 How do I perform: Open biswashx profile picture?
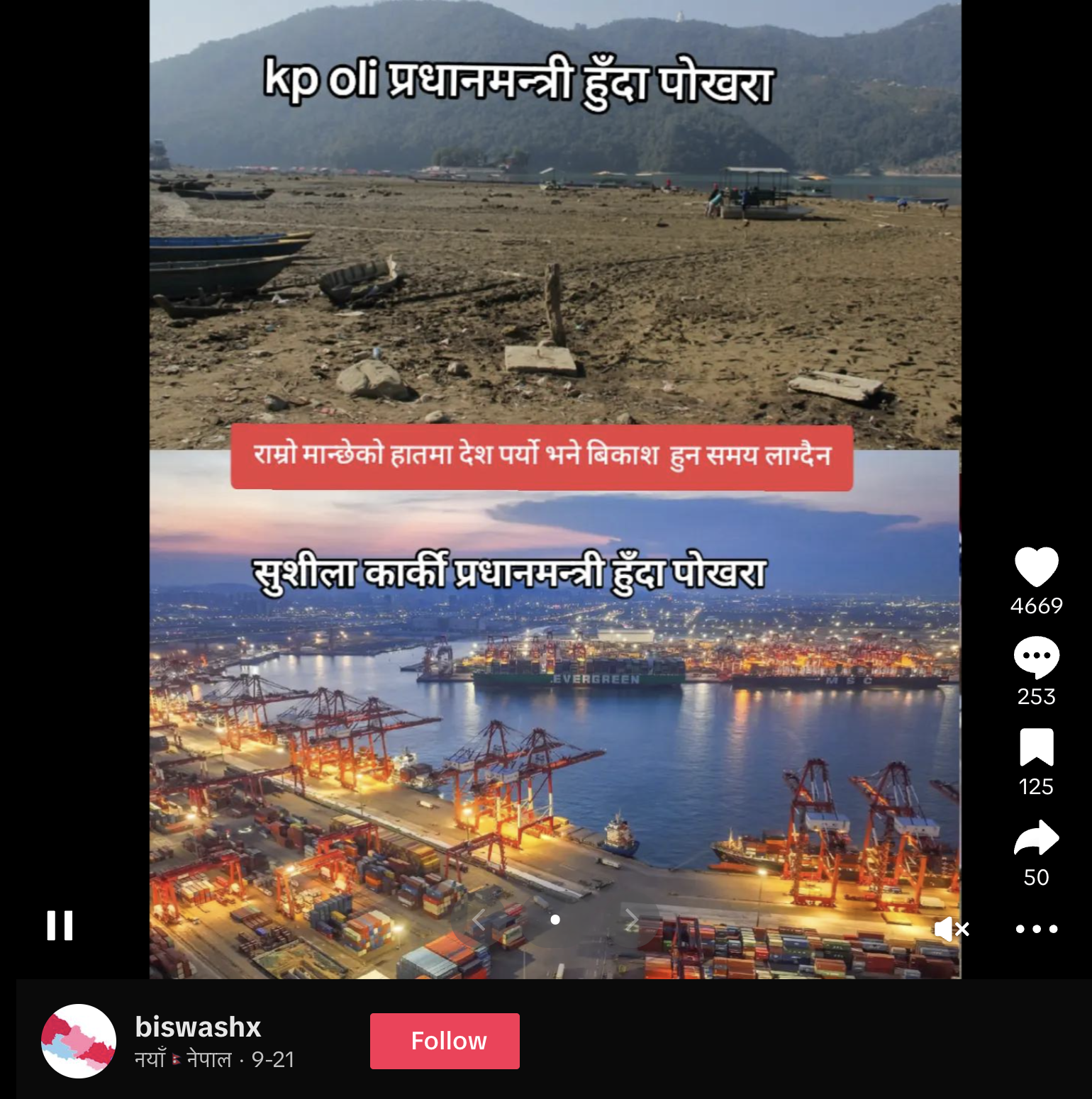79,1041
